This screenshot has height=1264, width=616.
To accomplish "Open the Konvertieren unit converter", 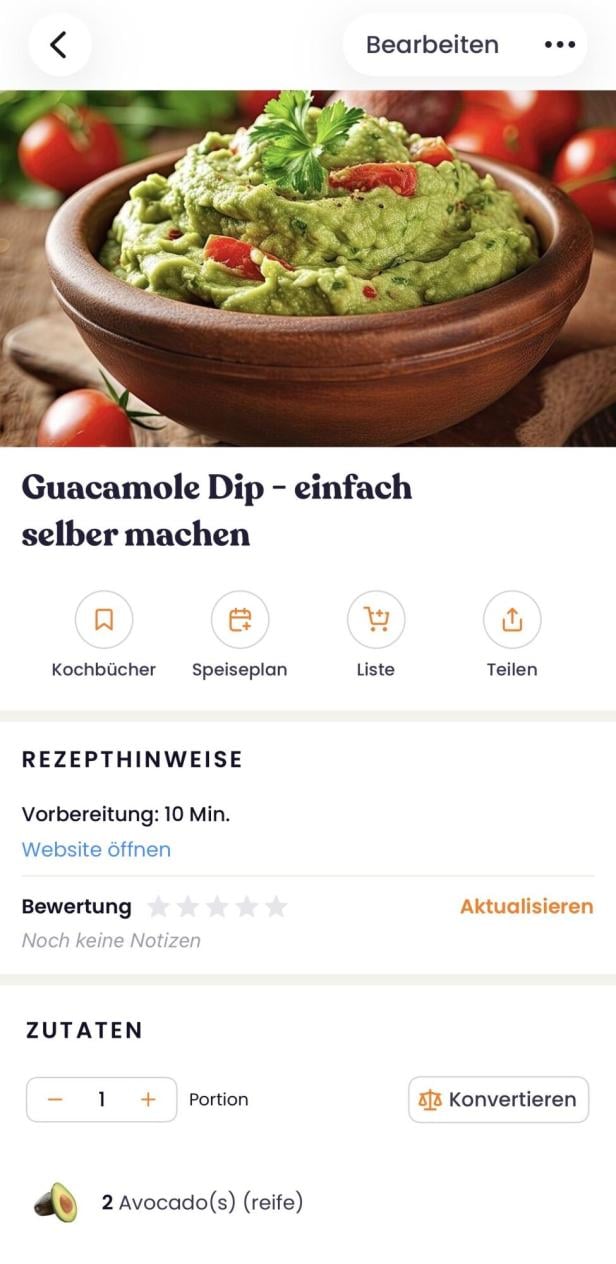I will pos(498,1100).
